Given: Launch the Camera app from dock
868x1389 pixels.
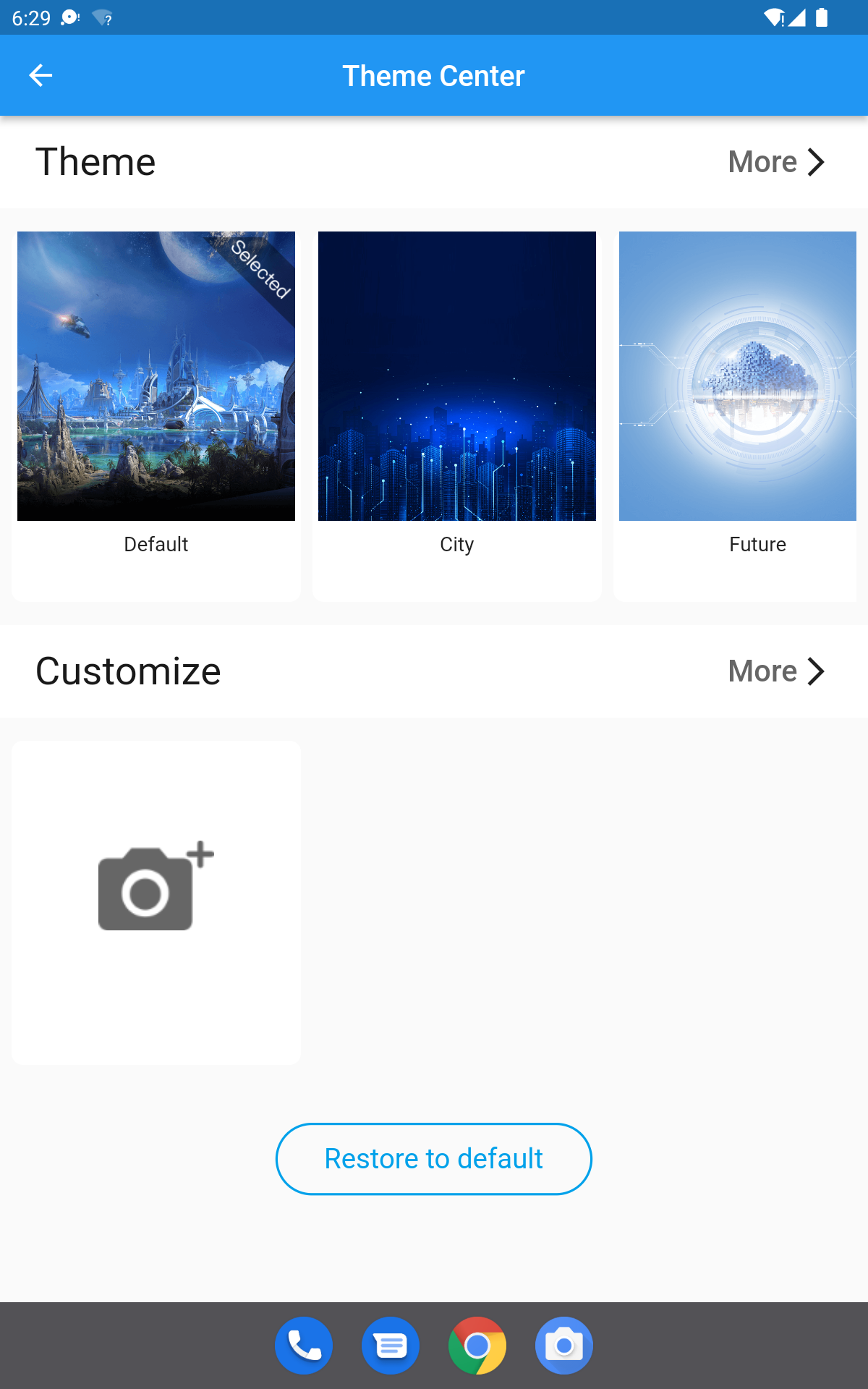Looking at the screenshot, I should tap(564, 1346).
